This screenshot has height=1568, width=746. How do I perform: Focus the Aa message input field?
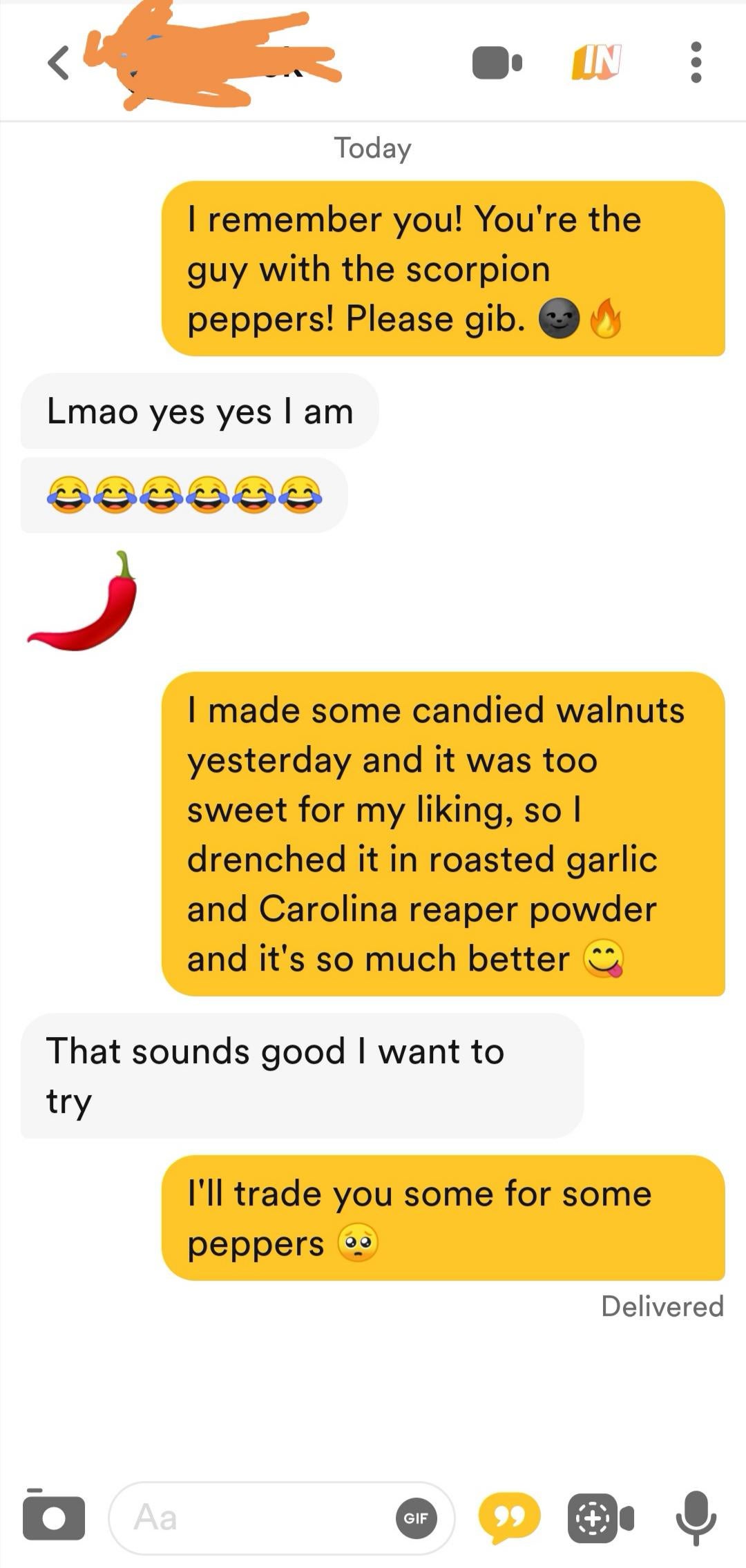click(x=262, y=1518)
